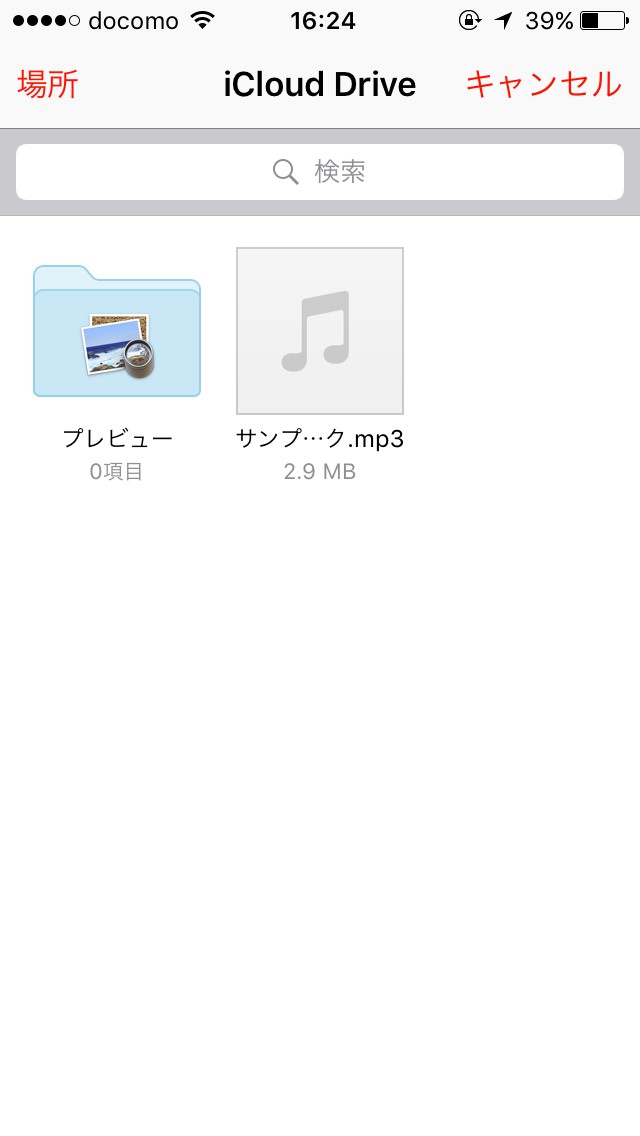This screenshot has width=640, height=1136.
Task: Open the プレビュー folder
Action: coord(117,332)
